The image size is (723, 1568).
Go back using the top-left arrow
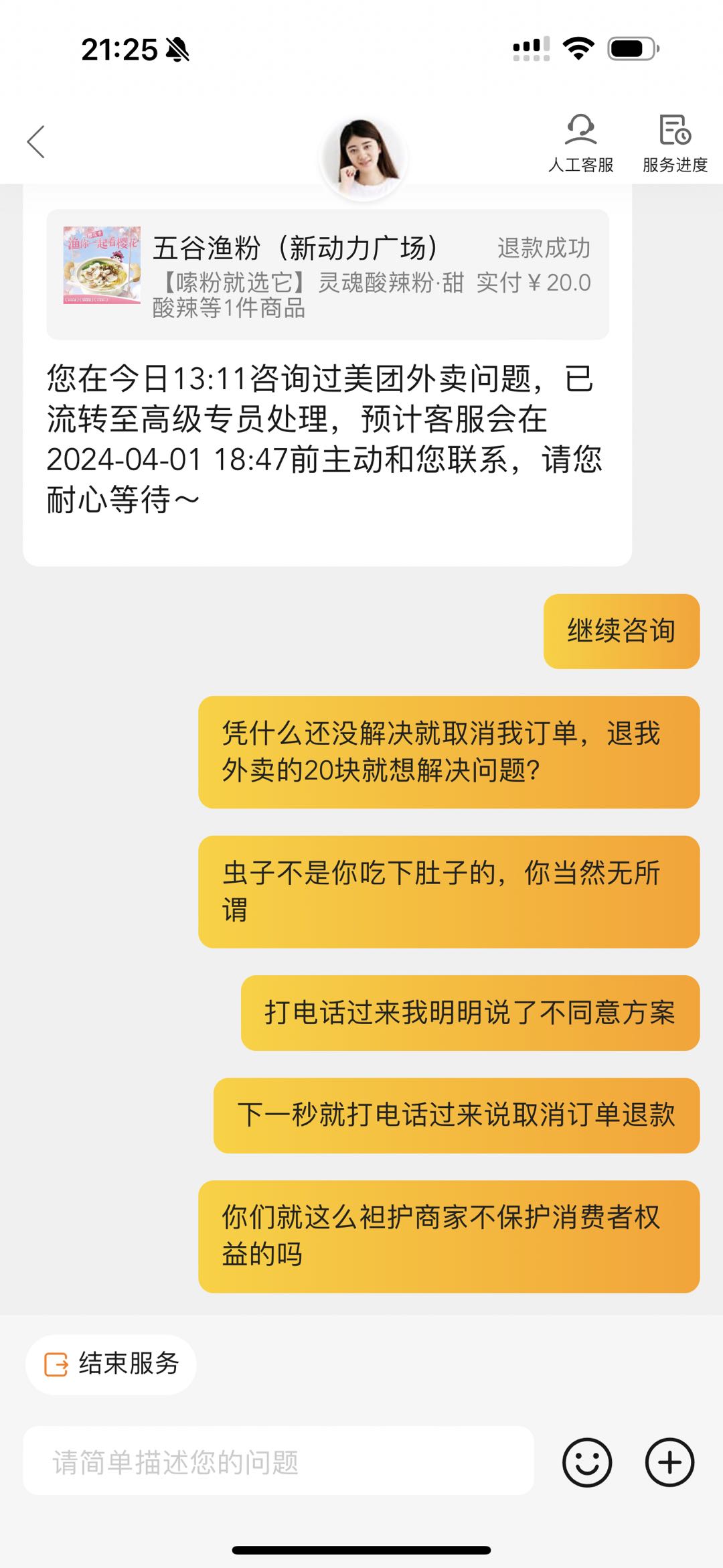click(36, 142)
